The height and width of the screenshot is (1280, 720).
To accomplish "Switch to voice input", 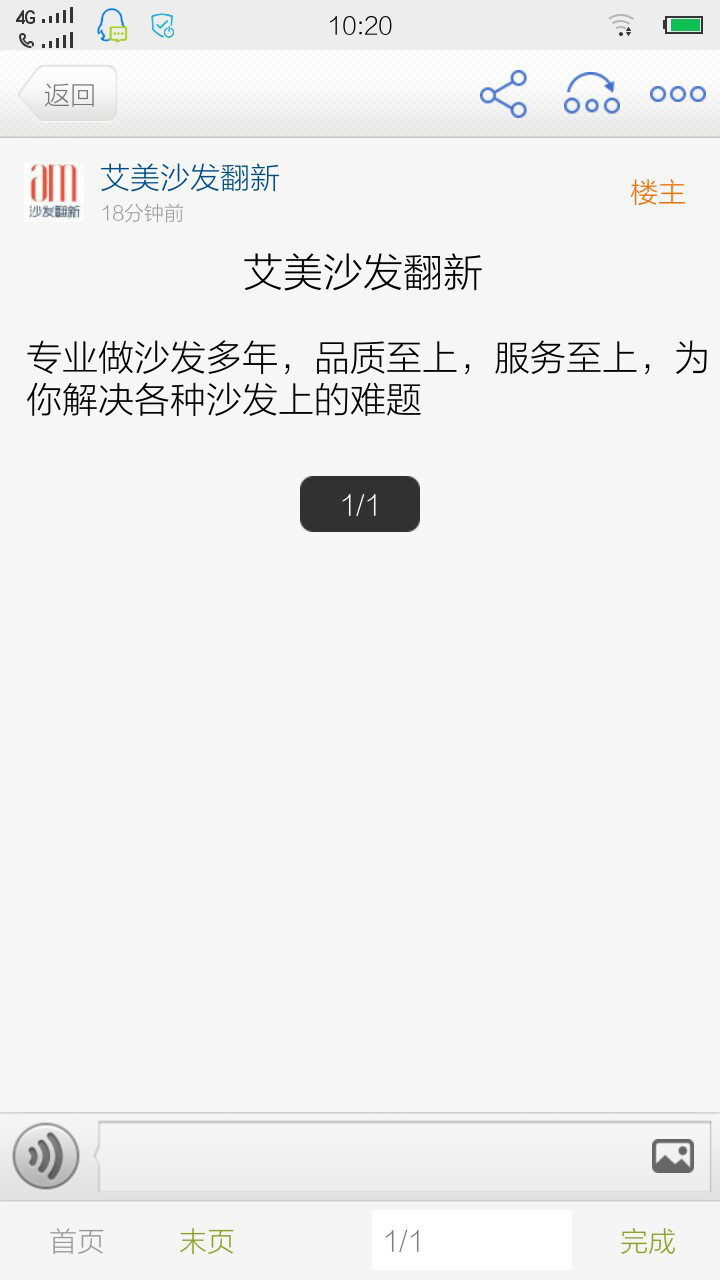I will pyautogui.click(x=46, y=1156).
